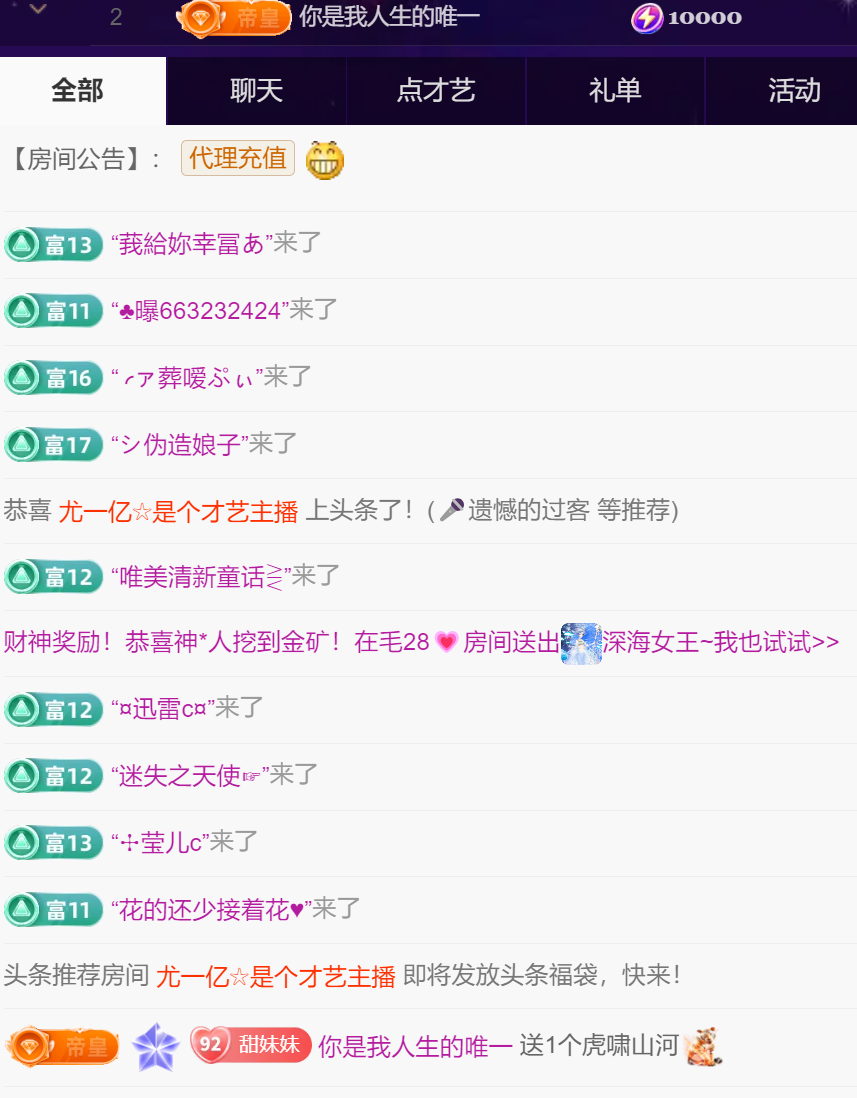The width and height of the screenshot is (857, 1098).
Task: Click the grinning emoji in the room announcement
Action: coord(323,158)
